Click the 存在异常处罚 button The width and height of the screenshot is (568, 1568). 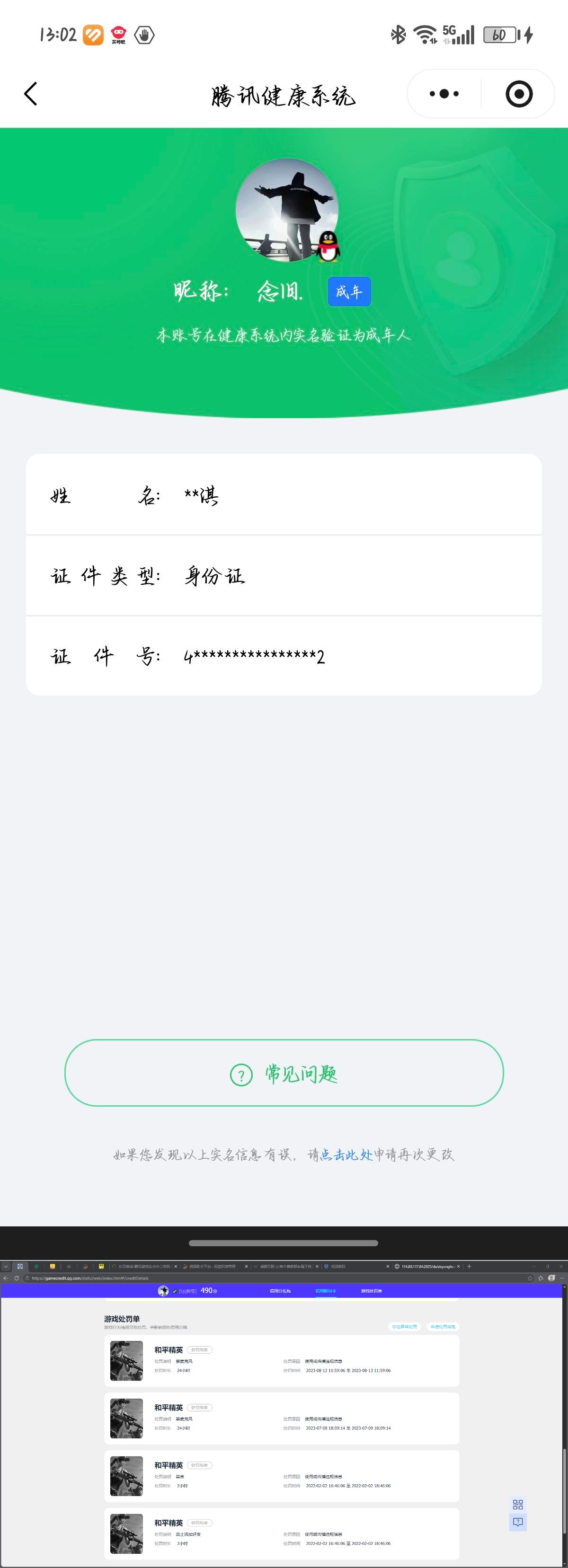(406, 1328)
